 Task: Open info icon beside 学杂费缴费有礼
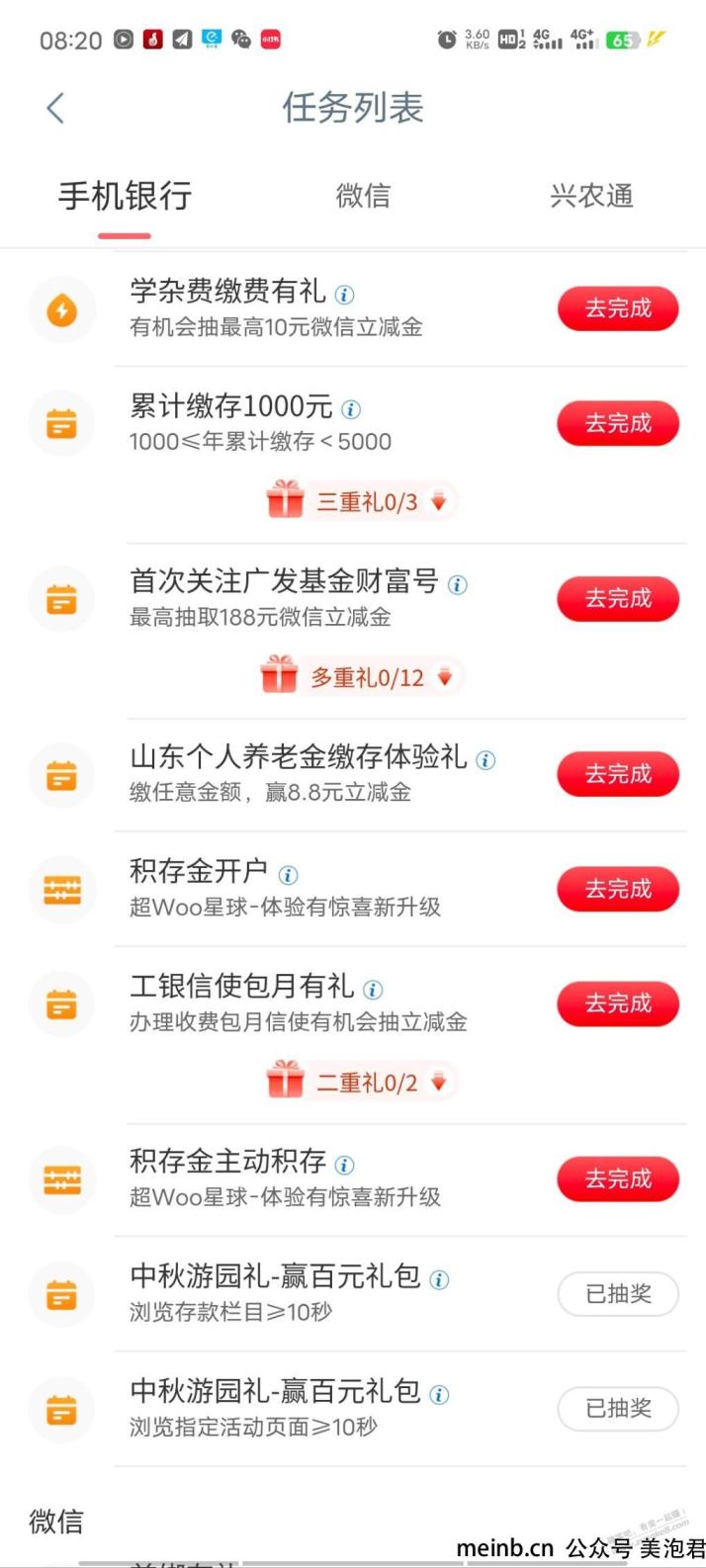tap(344, 294)
